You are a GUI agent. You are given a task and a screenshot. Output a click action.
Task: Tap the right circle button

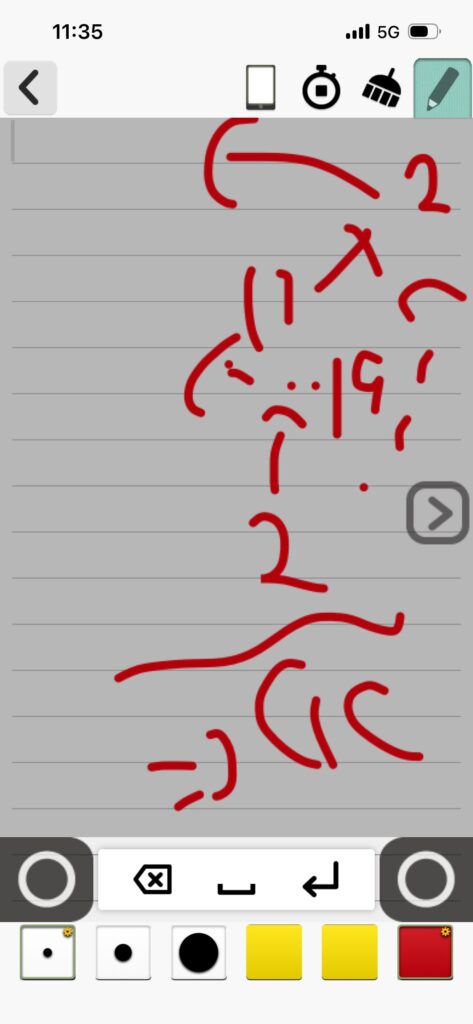point(426,879)
